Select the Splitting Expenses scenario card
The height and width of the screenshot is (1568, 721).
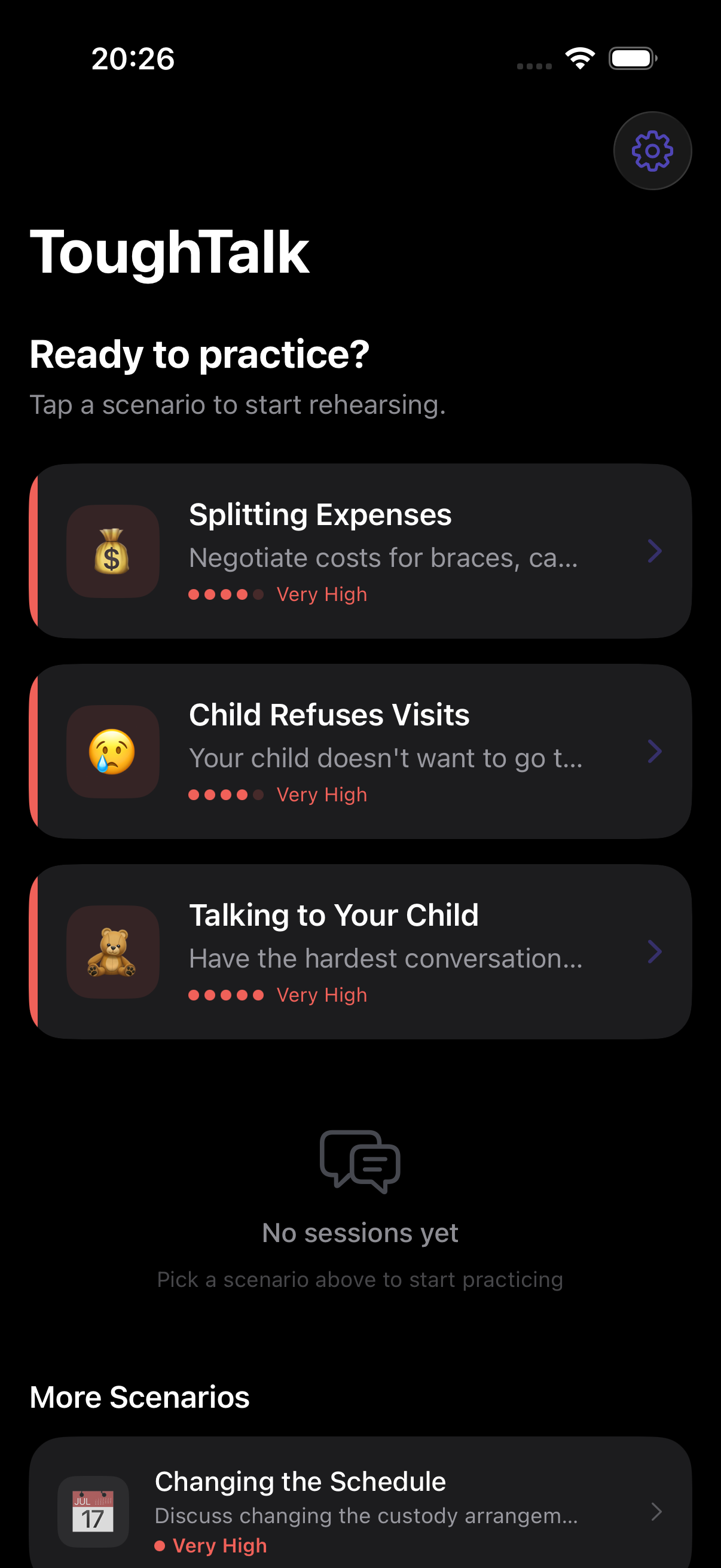point(360,551)
